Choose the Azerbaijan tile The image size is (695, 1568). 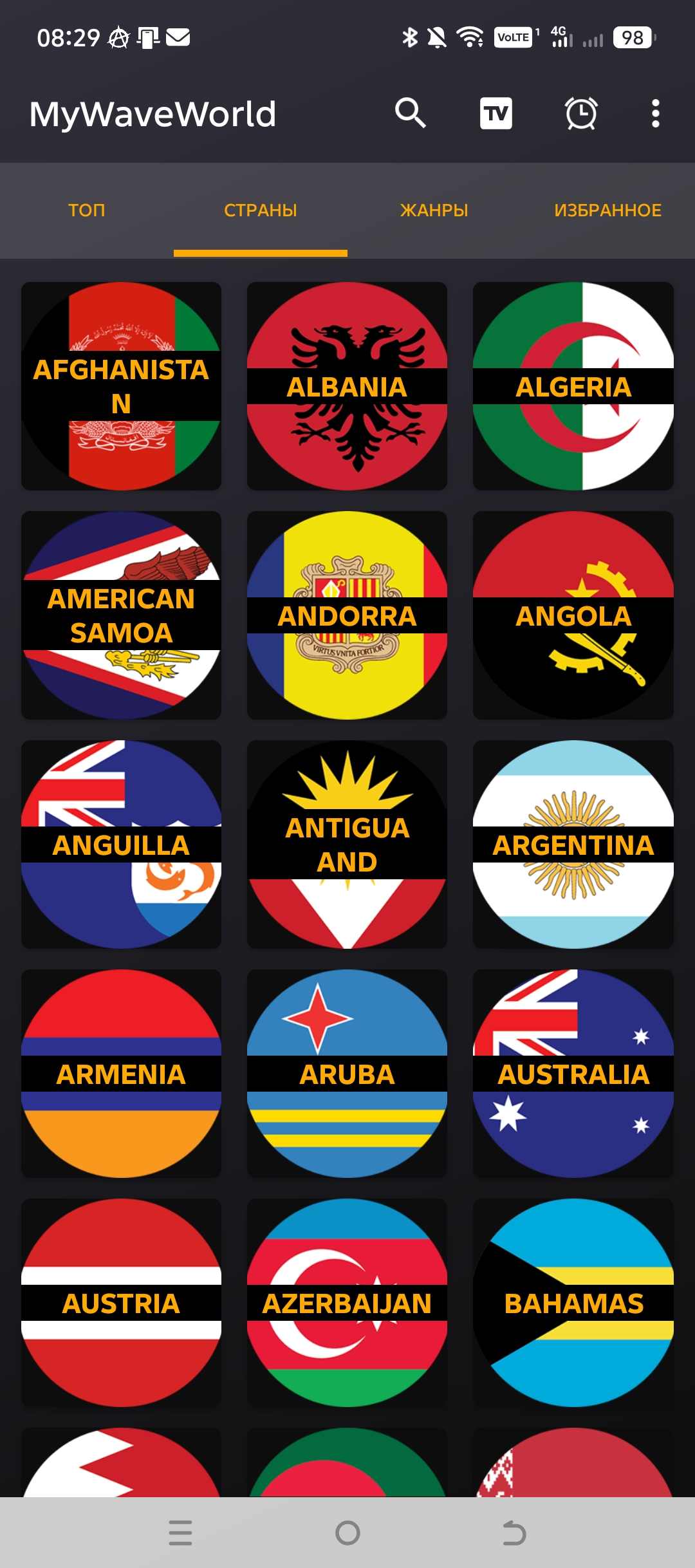pos(347,1303)
